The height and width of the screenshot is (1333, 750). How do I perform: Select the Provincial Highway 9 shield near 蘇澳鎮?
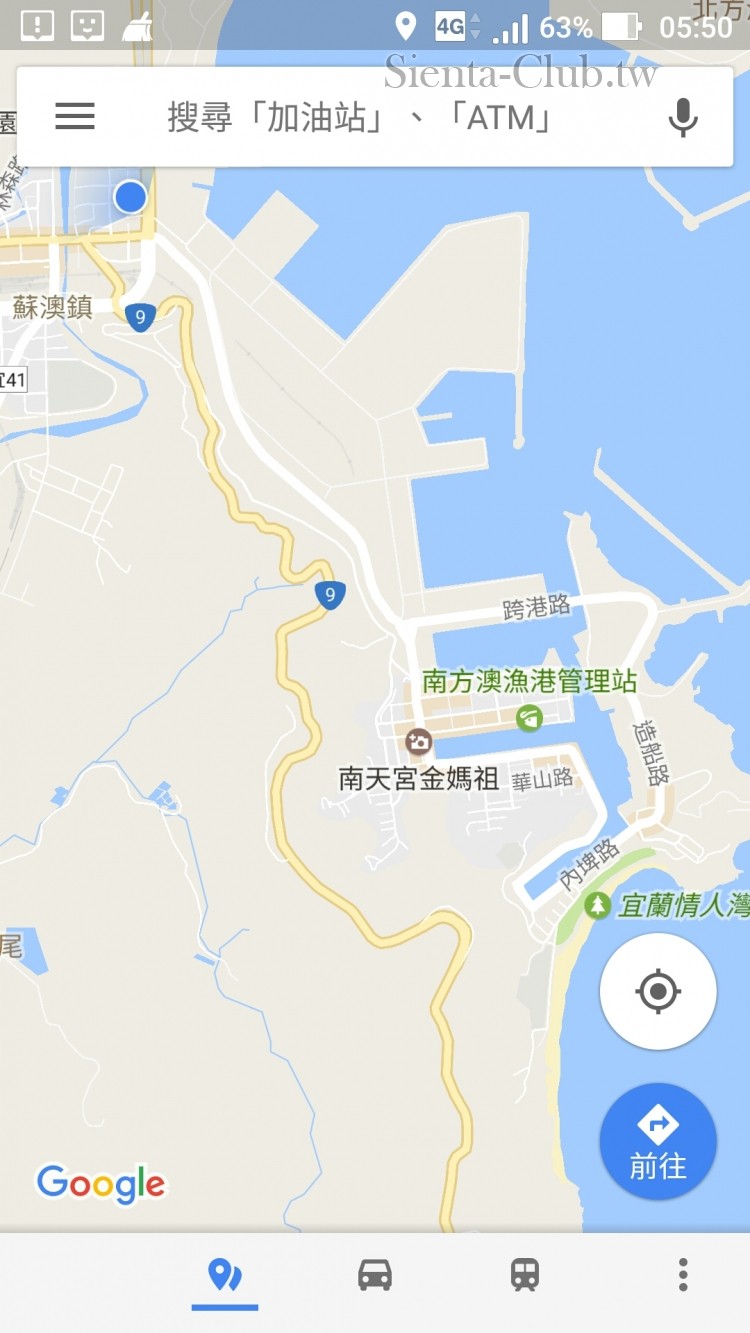point(140,317)
